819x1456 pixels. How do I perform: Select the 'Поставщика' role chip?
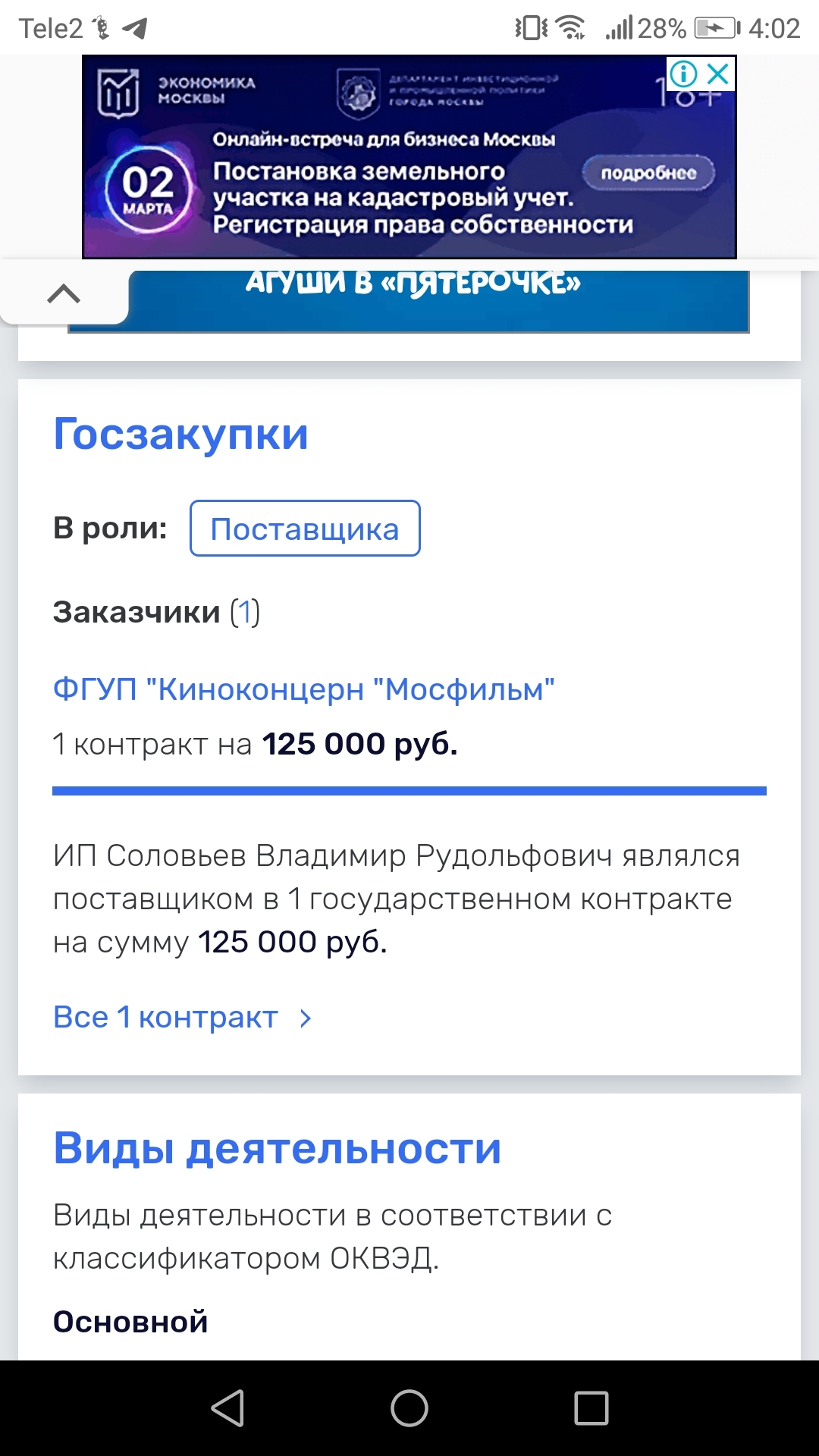click(305, 529)
